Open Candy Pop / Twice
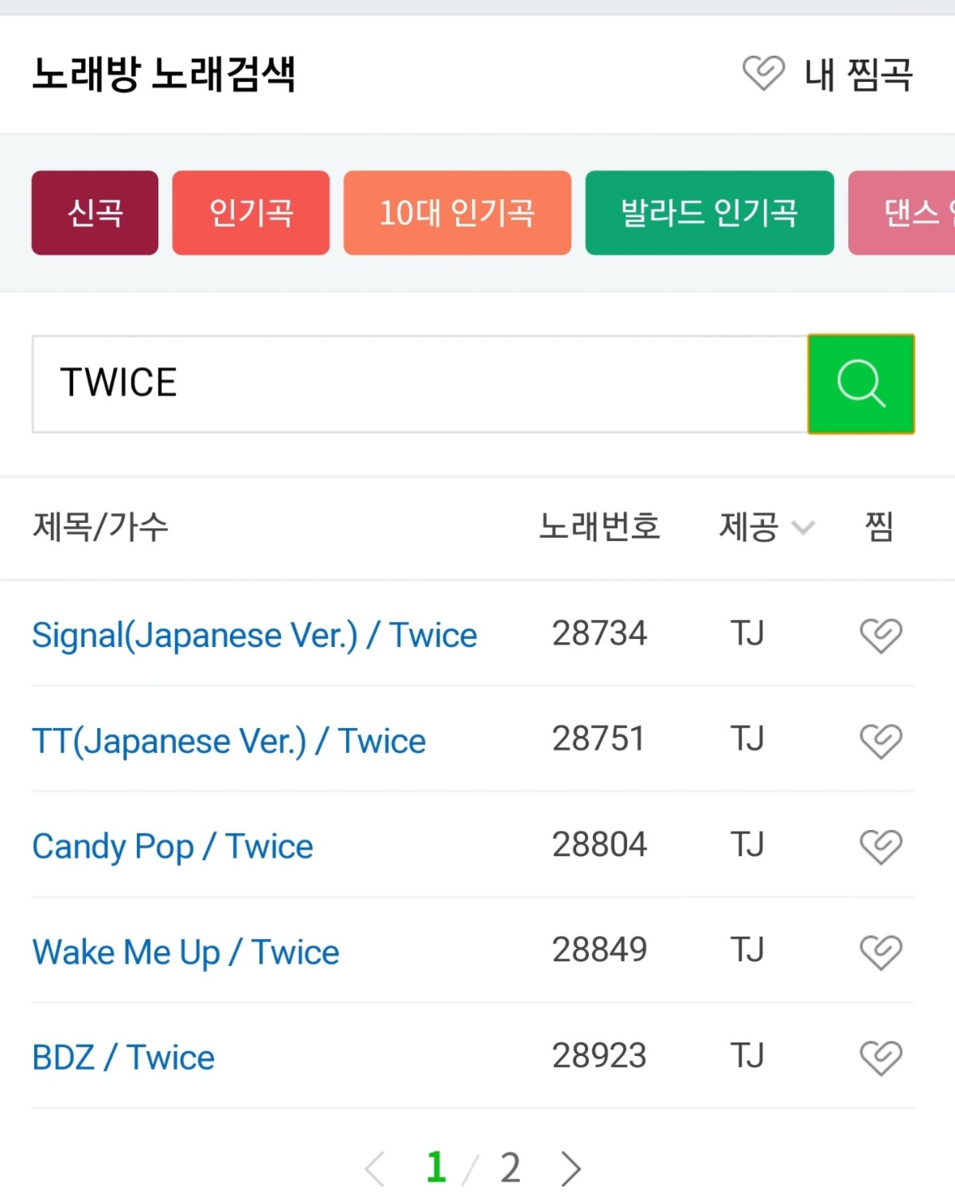Screen dimensions: 955x1200 (x=173, y=847)
